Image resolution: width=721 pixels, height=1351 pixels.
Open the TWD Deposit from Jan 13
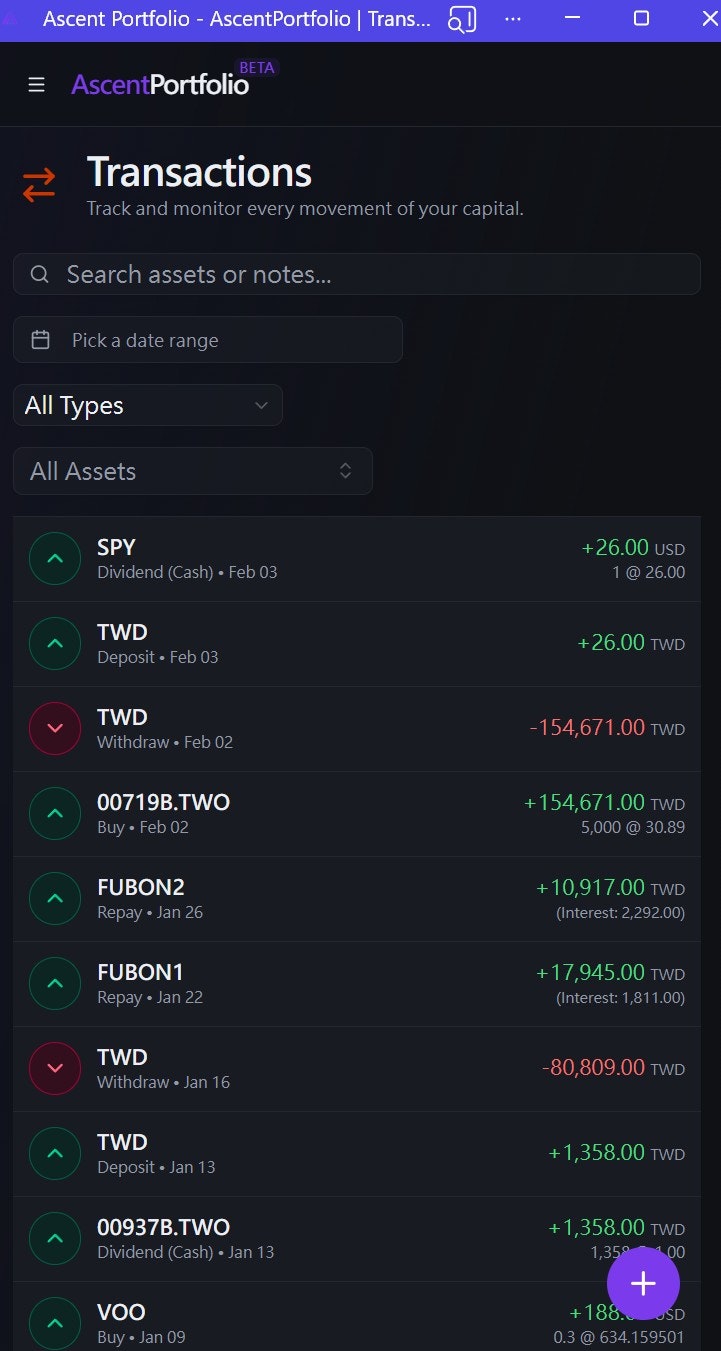[357, 1154]
